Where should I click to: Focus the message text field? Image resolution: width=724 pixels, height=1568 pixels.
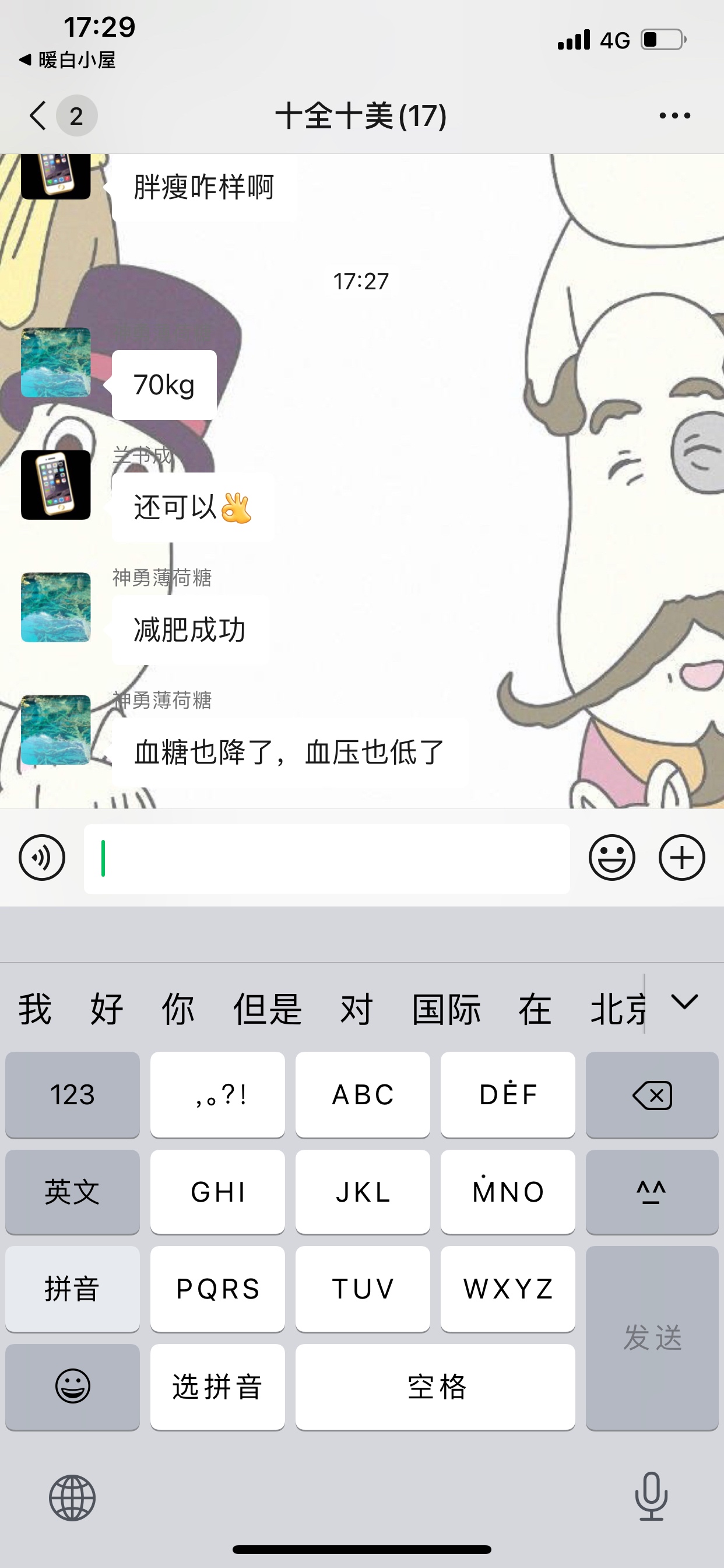point(326,858)
